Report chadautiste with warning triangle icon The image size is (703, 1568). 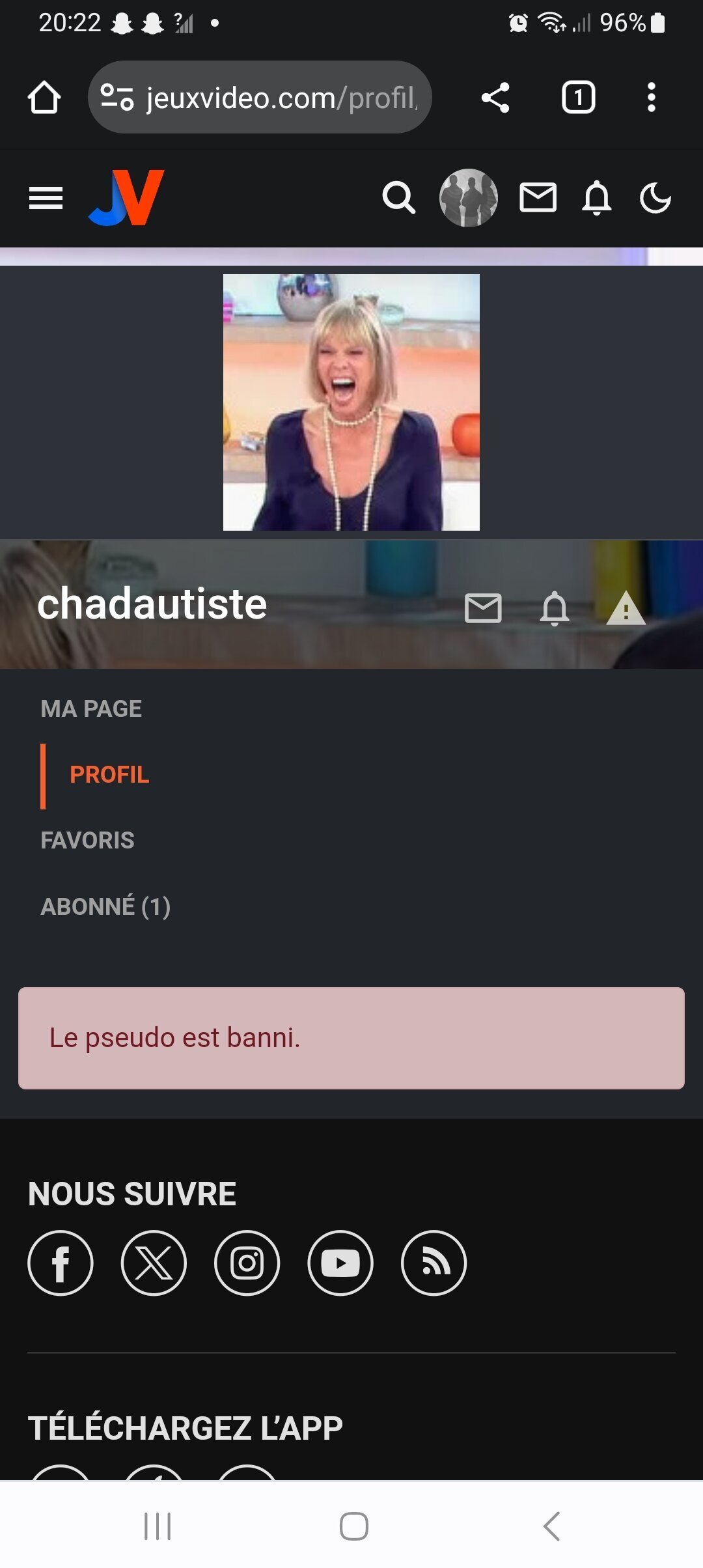point(626,608)
